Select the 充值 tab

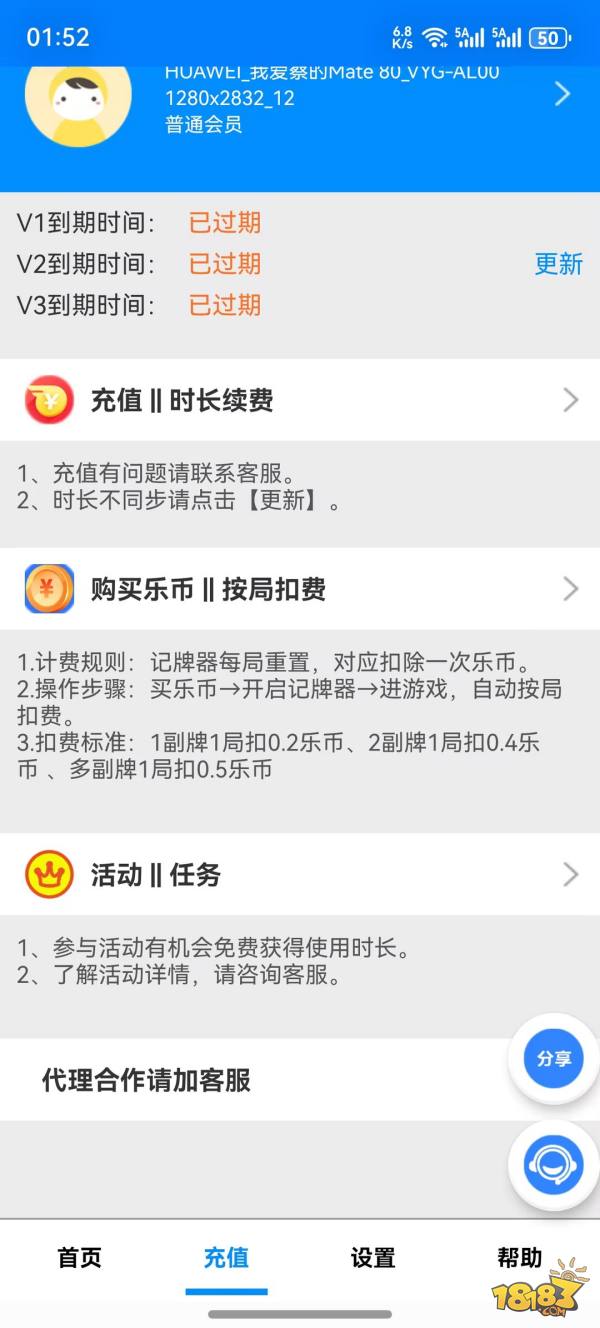click(x=226, y=1258)
